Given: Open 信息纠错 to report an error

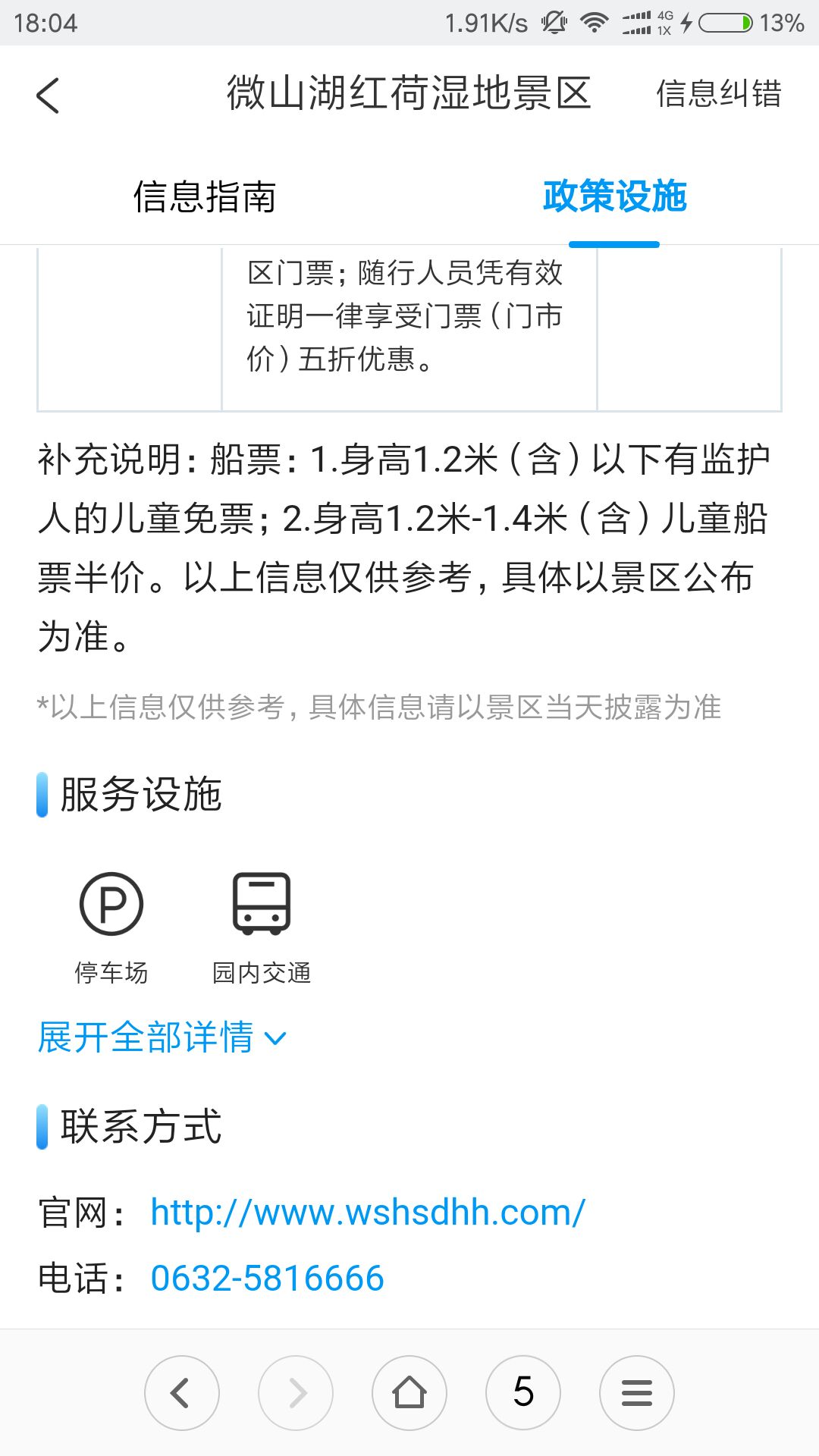Looking at the screenshot, I should coord(718,94).
